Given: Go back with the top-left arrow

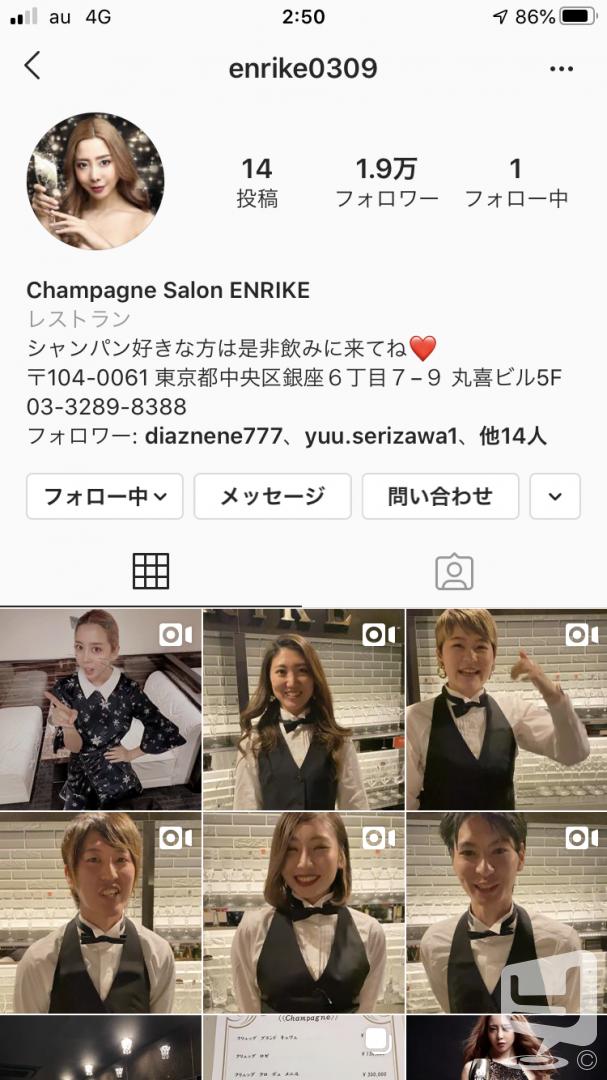Looking at the screenshot, I should click(32, 67).
